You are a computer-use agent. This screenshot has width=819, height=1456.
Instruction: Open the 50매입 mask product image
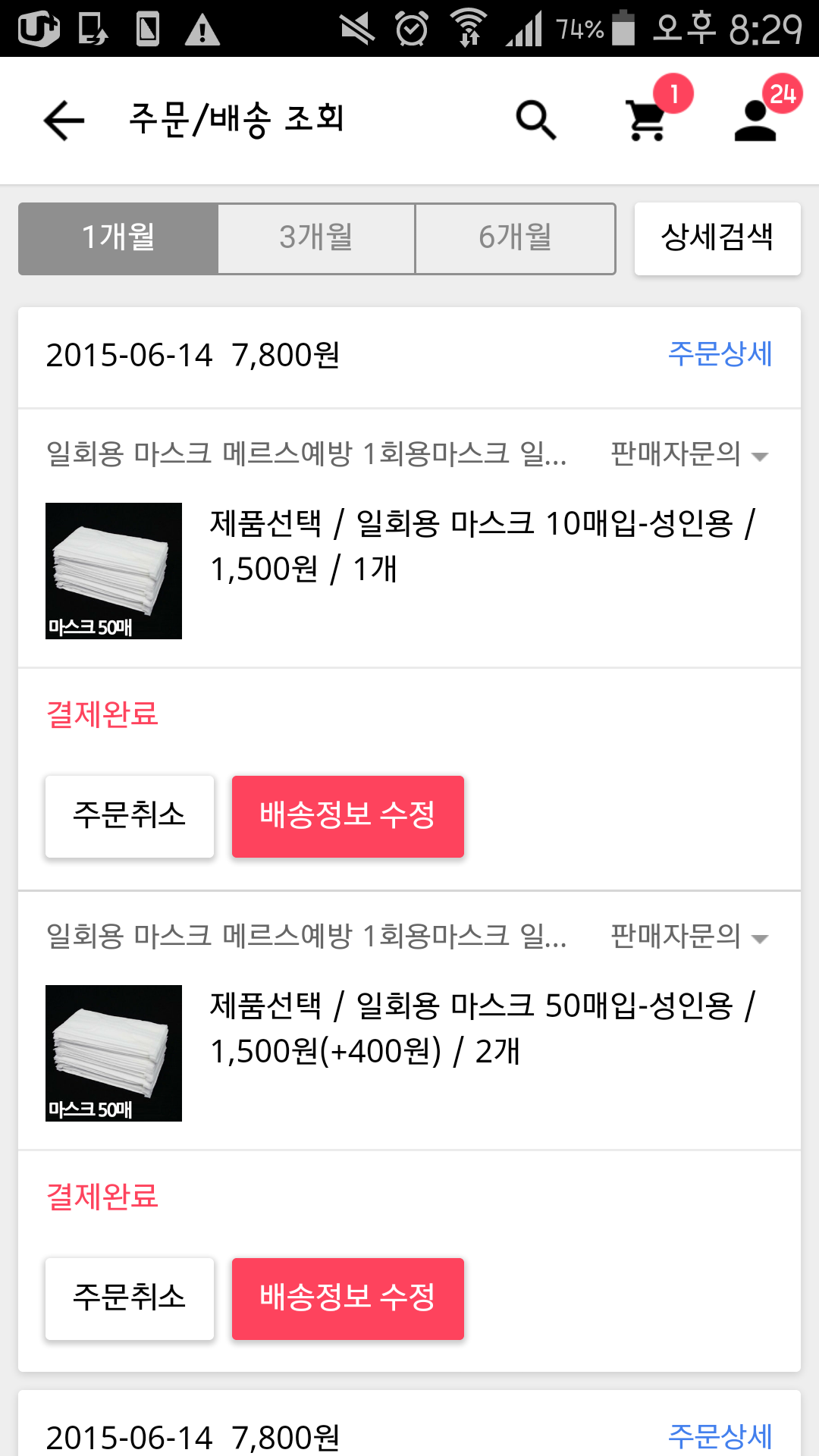click(114, 1053)
